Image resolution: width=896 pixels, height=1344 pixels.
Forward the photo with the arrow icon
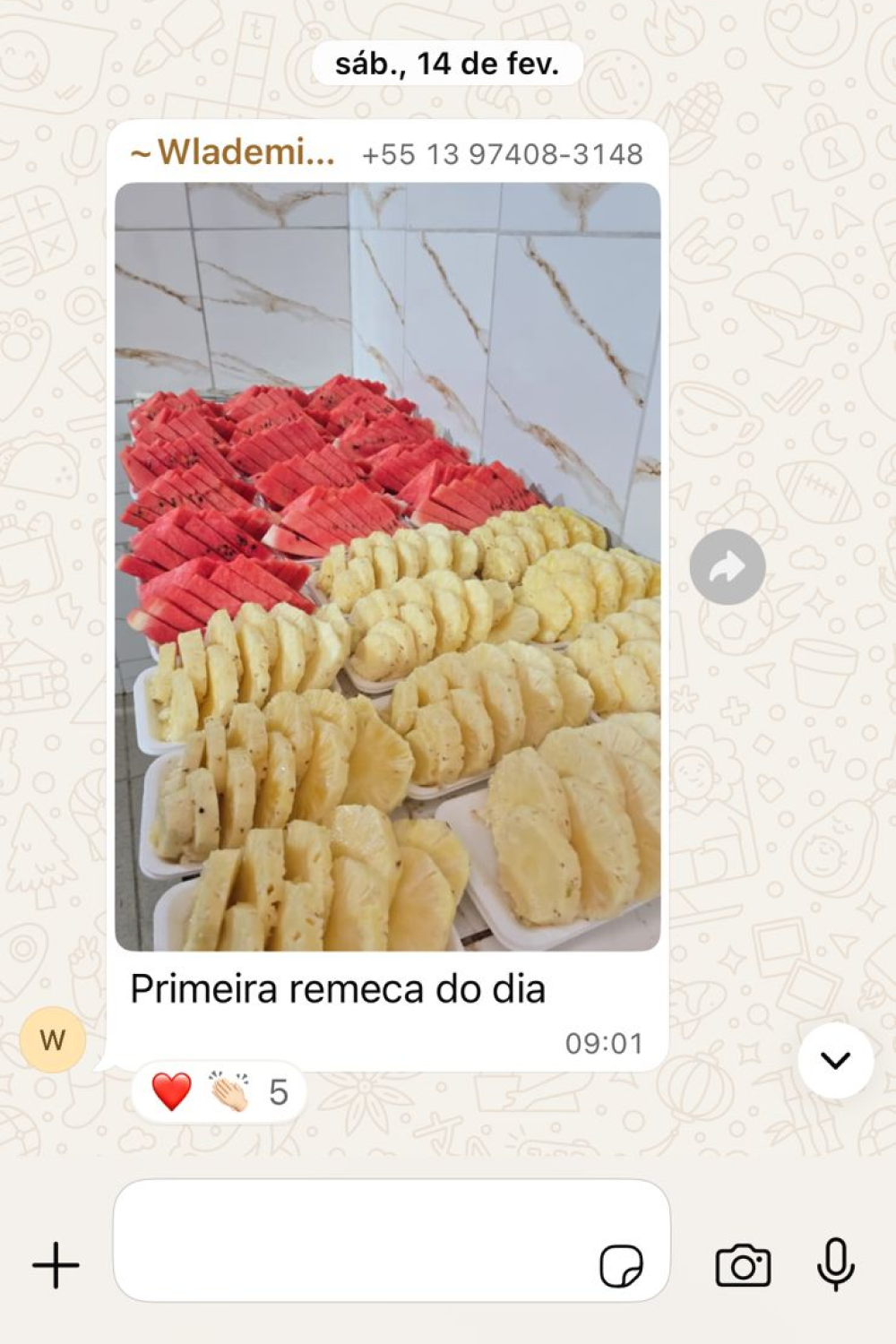pyautogui.click(x=728, y=566)
